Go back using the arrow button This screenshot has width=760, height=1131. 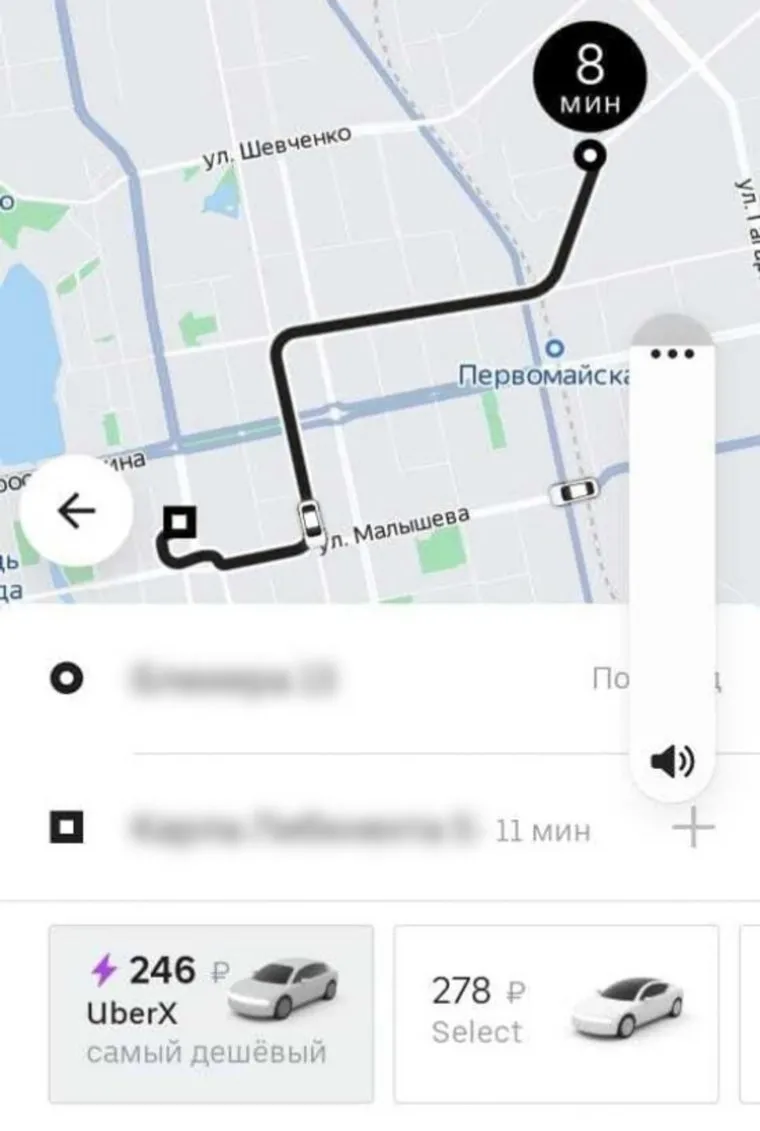tap(76, 511)
